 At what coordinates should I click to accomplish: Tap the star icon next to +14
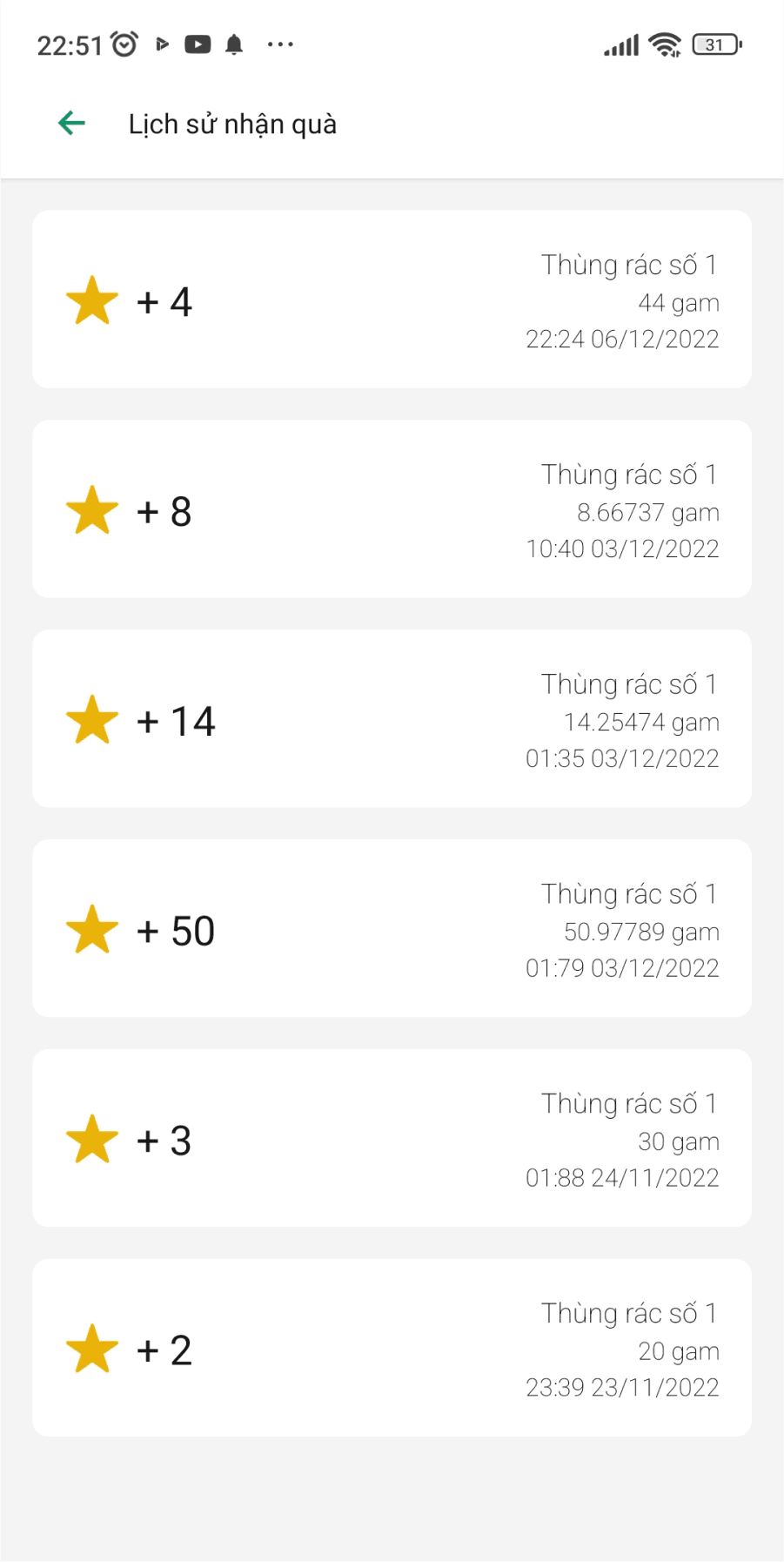pyautogui.click(x=91, y=720)
